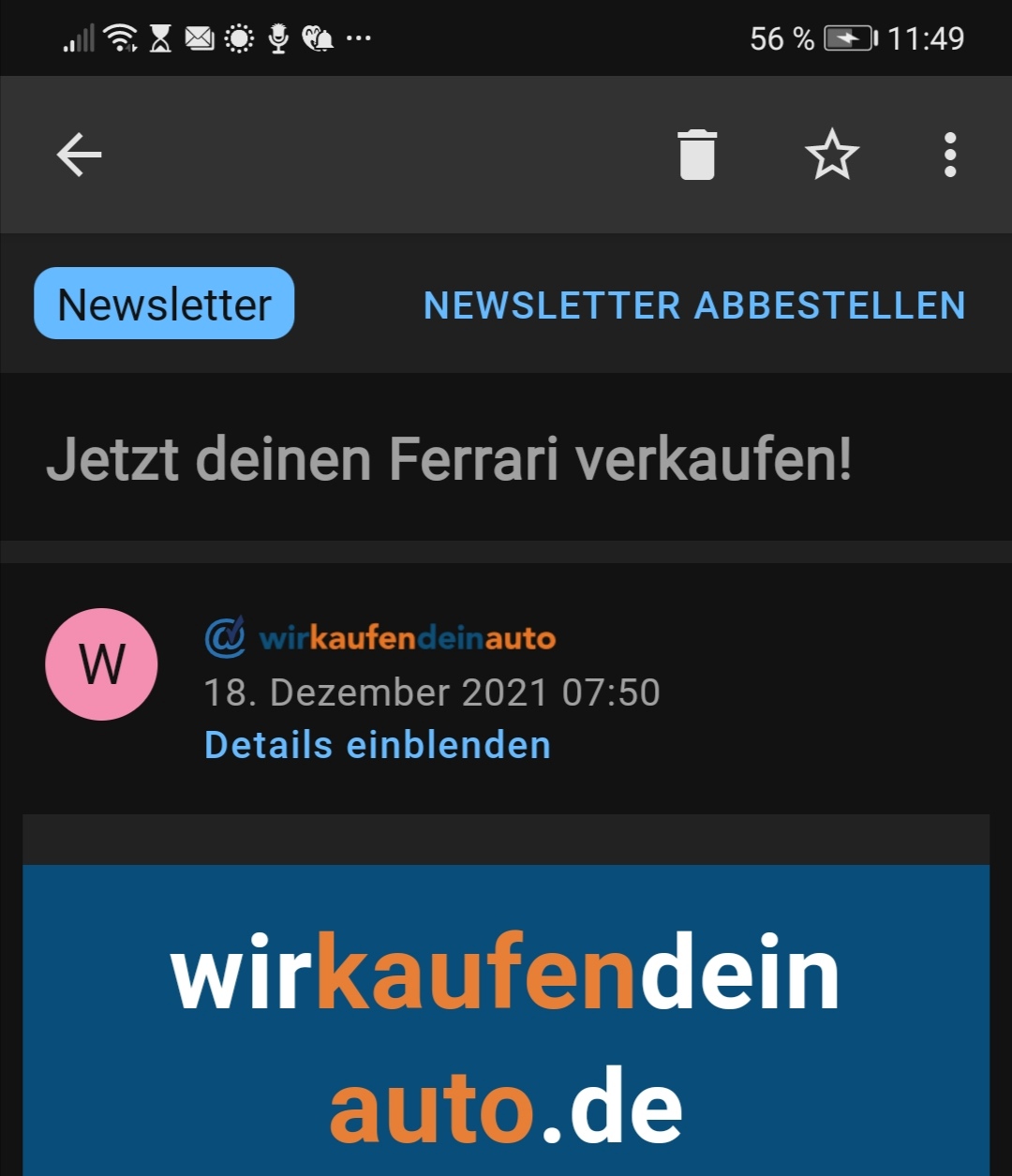Delete this email with the trash icon
Viewport: 1012px width, 1176px height.
tap(697, 155)
